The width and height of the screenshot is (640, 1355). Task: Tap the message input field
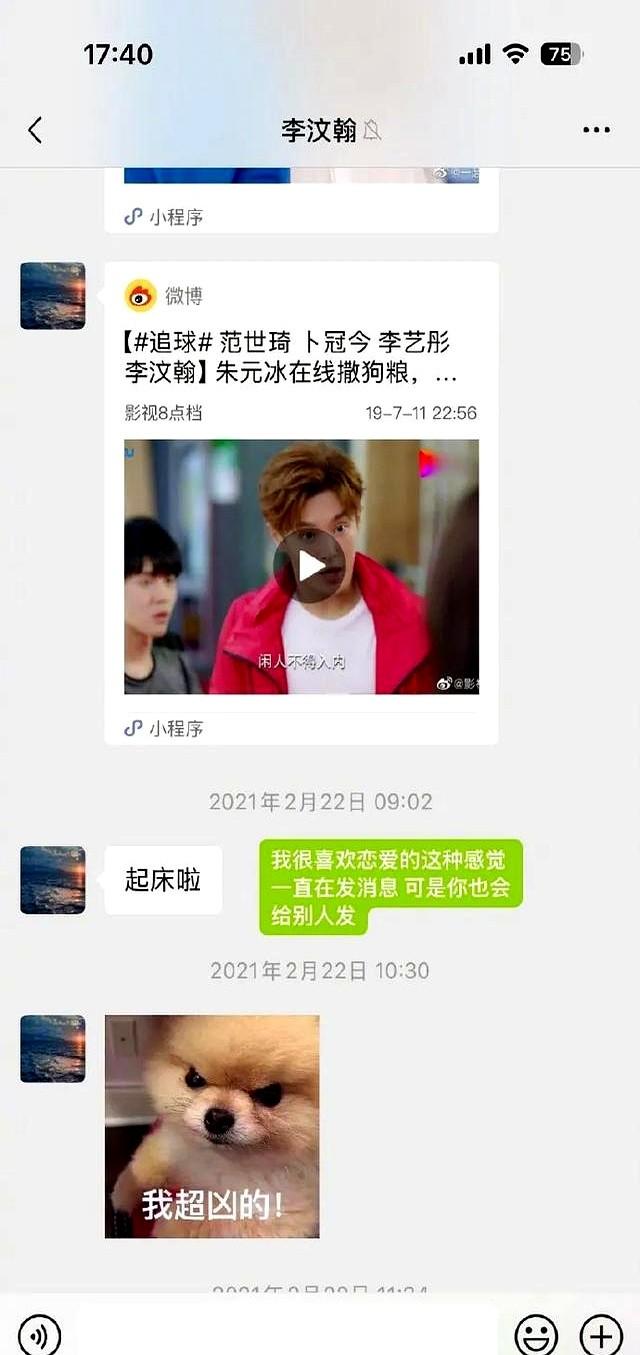tap(285, 1334)
